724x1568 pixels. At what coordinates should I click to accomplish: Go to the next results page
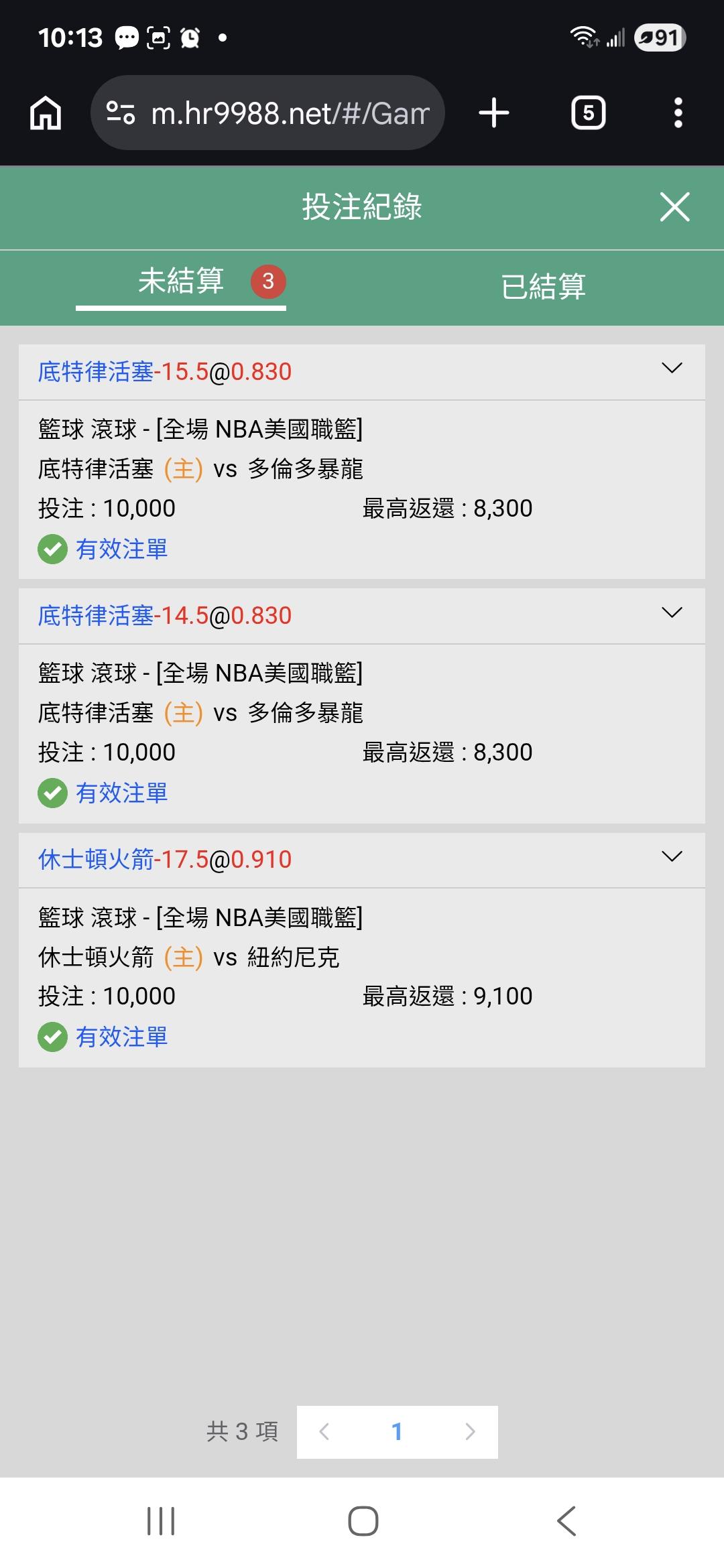pyautogui.click(x=470, y=1432)
